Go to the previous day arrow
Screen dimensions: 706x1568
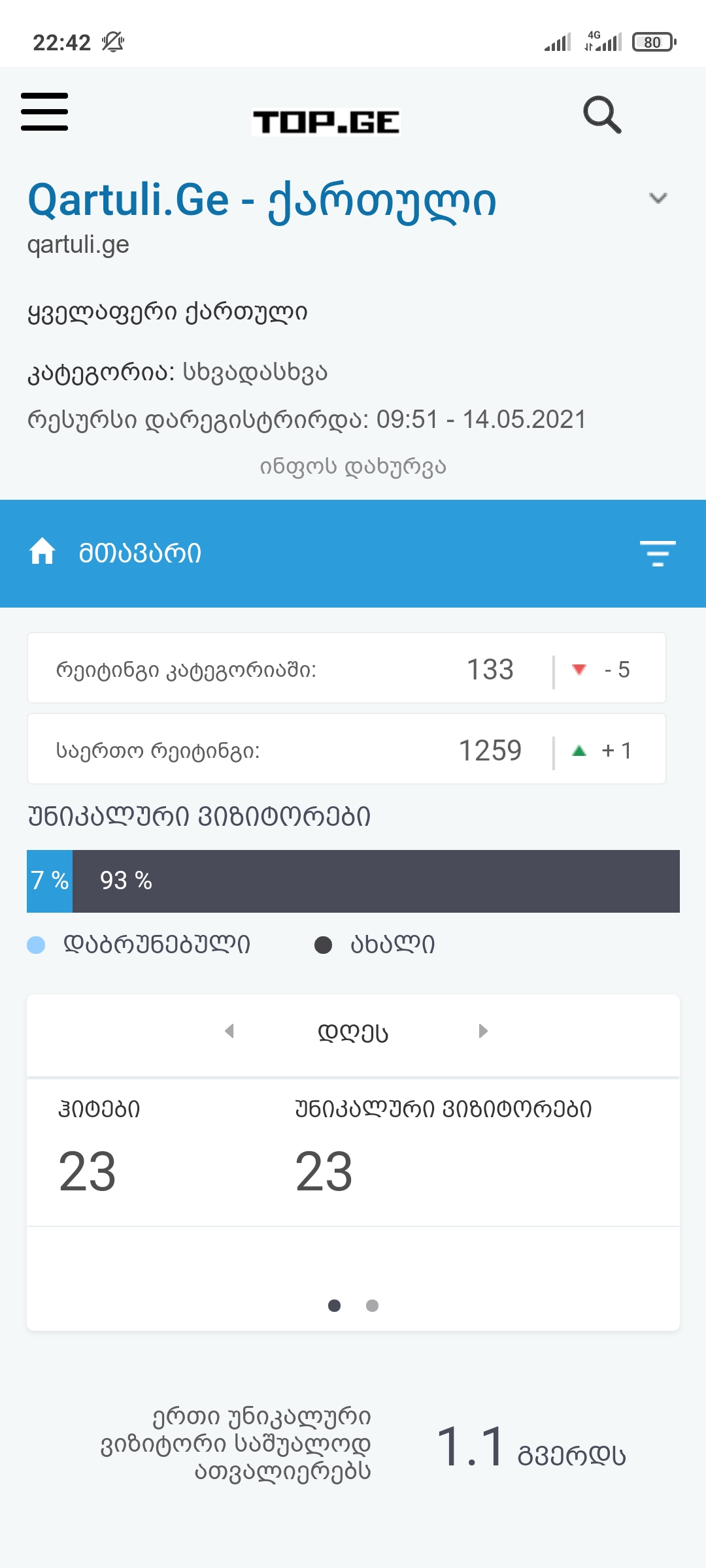229,1032
